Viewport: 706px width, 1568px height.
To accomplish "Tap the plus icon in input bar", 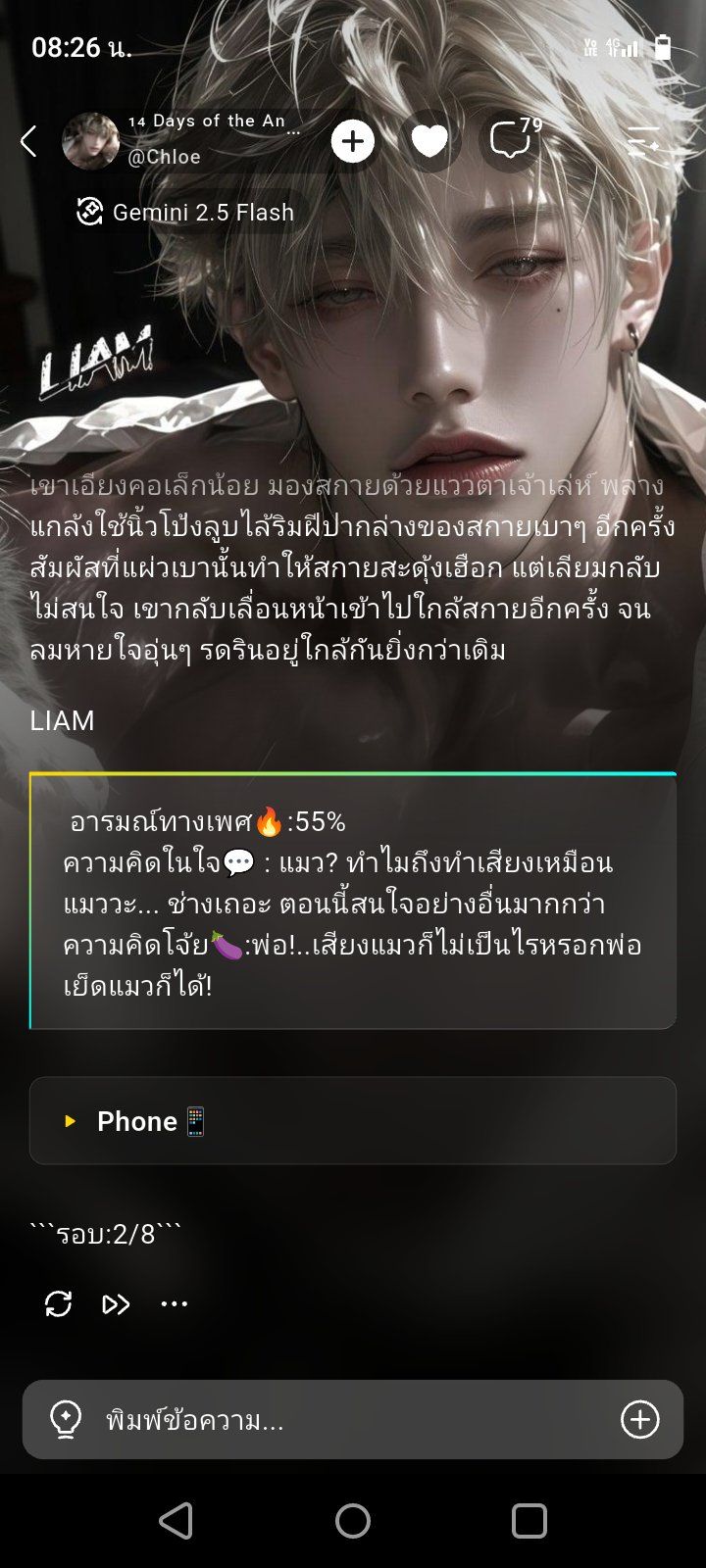I will (640, 1419).
